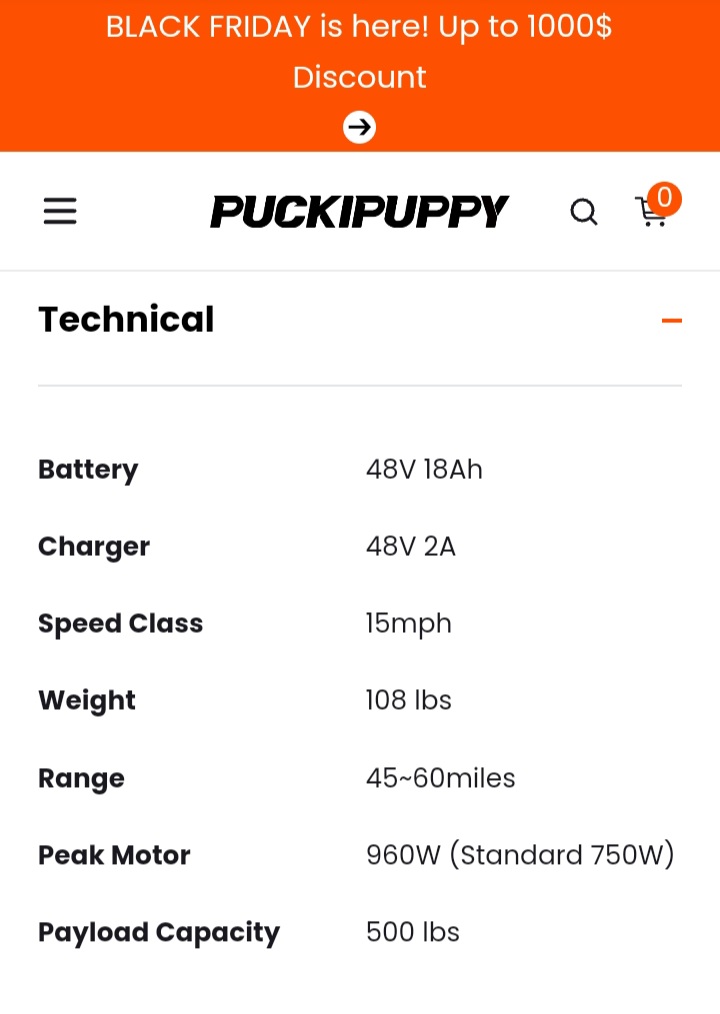Select the Peak Motor specification text
Screen dimensions: 720x1014
(x=114, y=855)
